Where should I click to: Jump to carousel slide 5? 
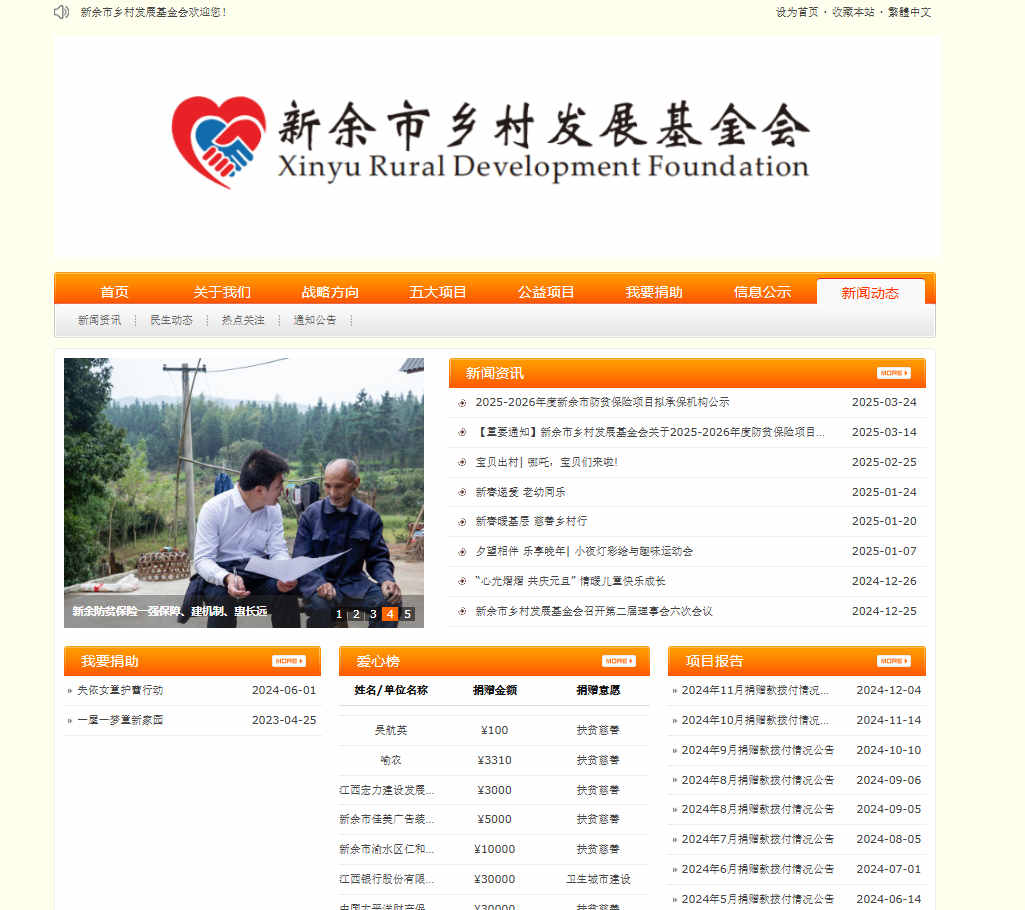pos(407,614)
